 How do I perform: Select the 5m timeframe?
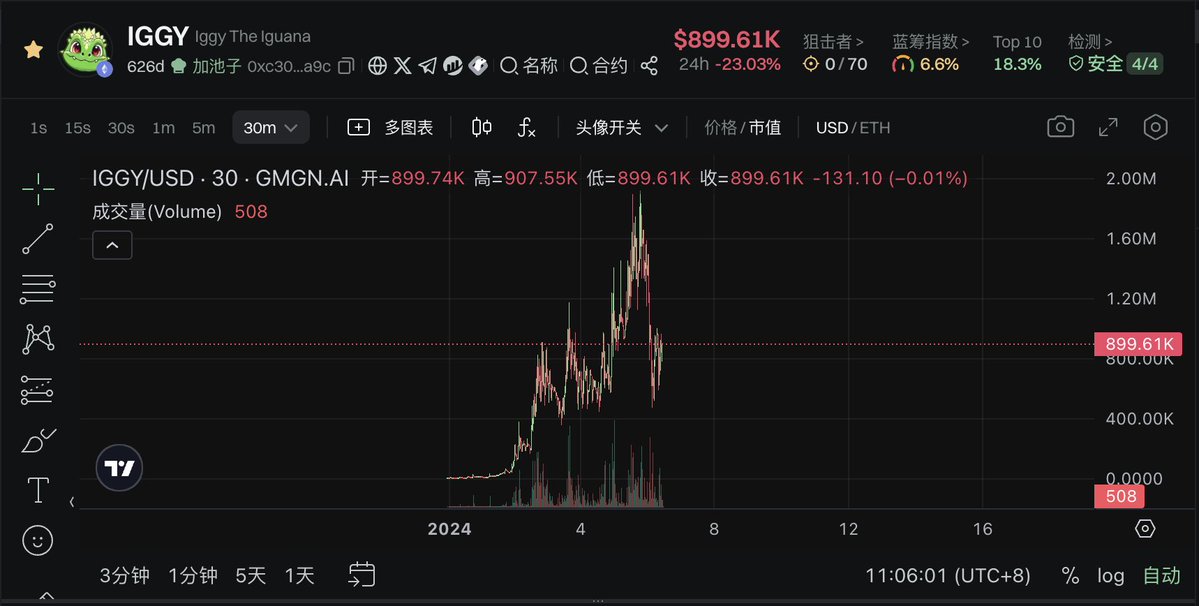203,128
